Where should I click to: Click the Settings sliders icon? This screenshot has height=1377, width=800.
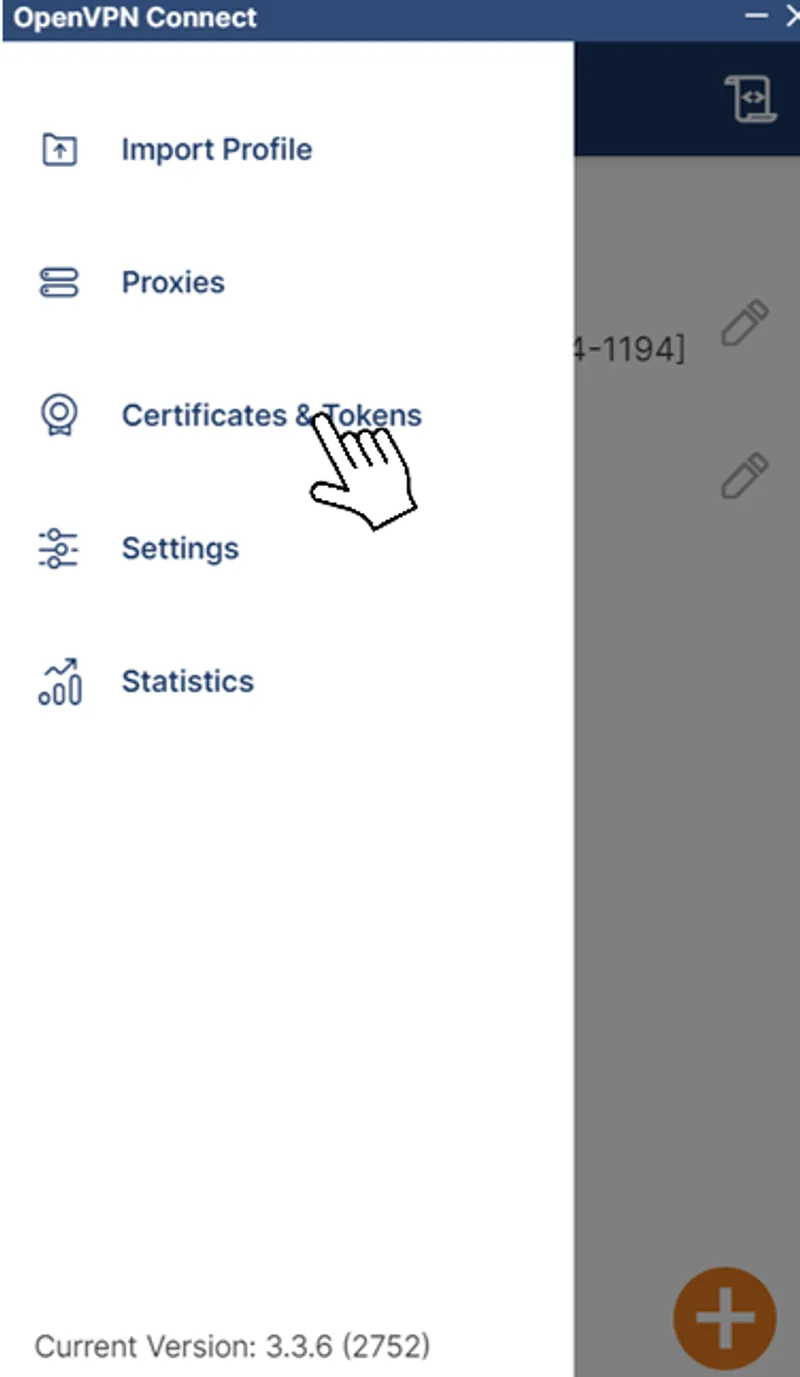[x=59, y=548]
